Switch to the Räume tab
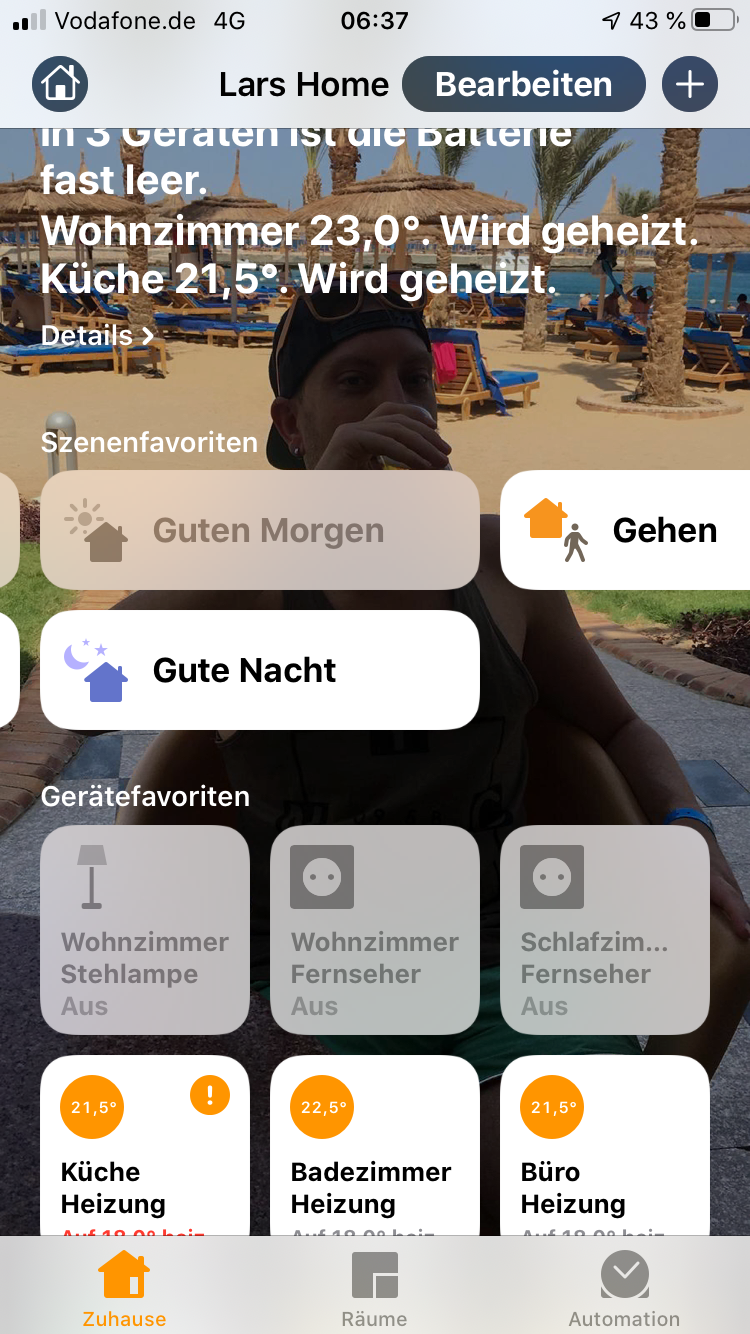The image size is (750, 1334). coord(375,1290)
